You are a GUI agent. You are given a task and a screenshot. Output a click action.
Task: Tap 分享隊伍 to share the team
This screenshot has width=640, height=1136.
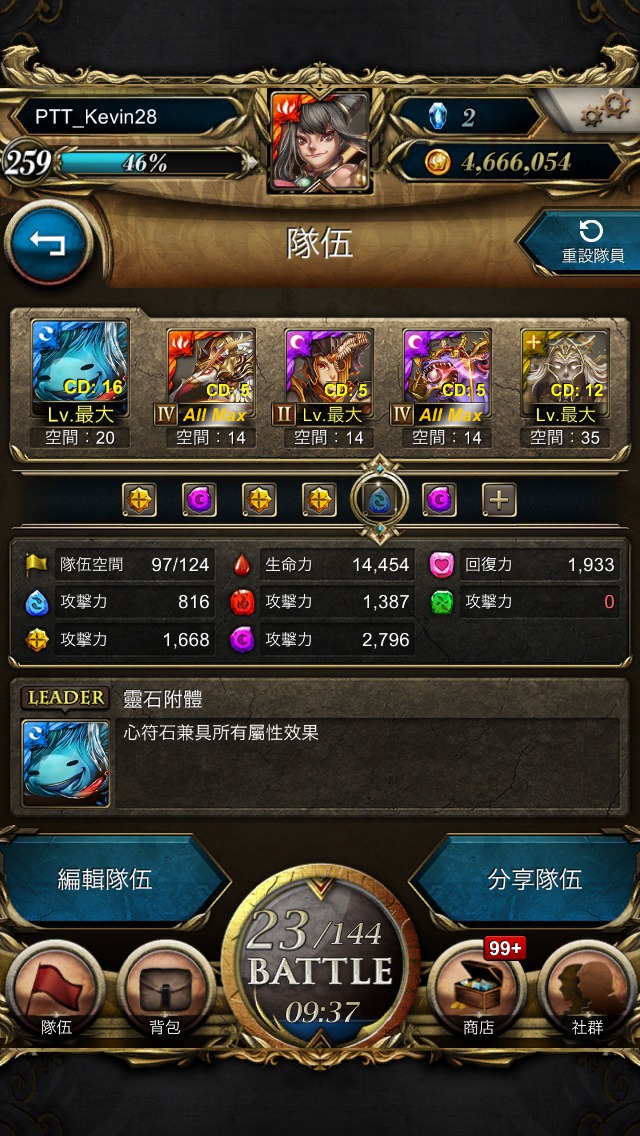(534, 880)
